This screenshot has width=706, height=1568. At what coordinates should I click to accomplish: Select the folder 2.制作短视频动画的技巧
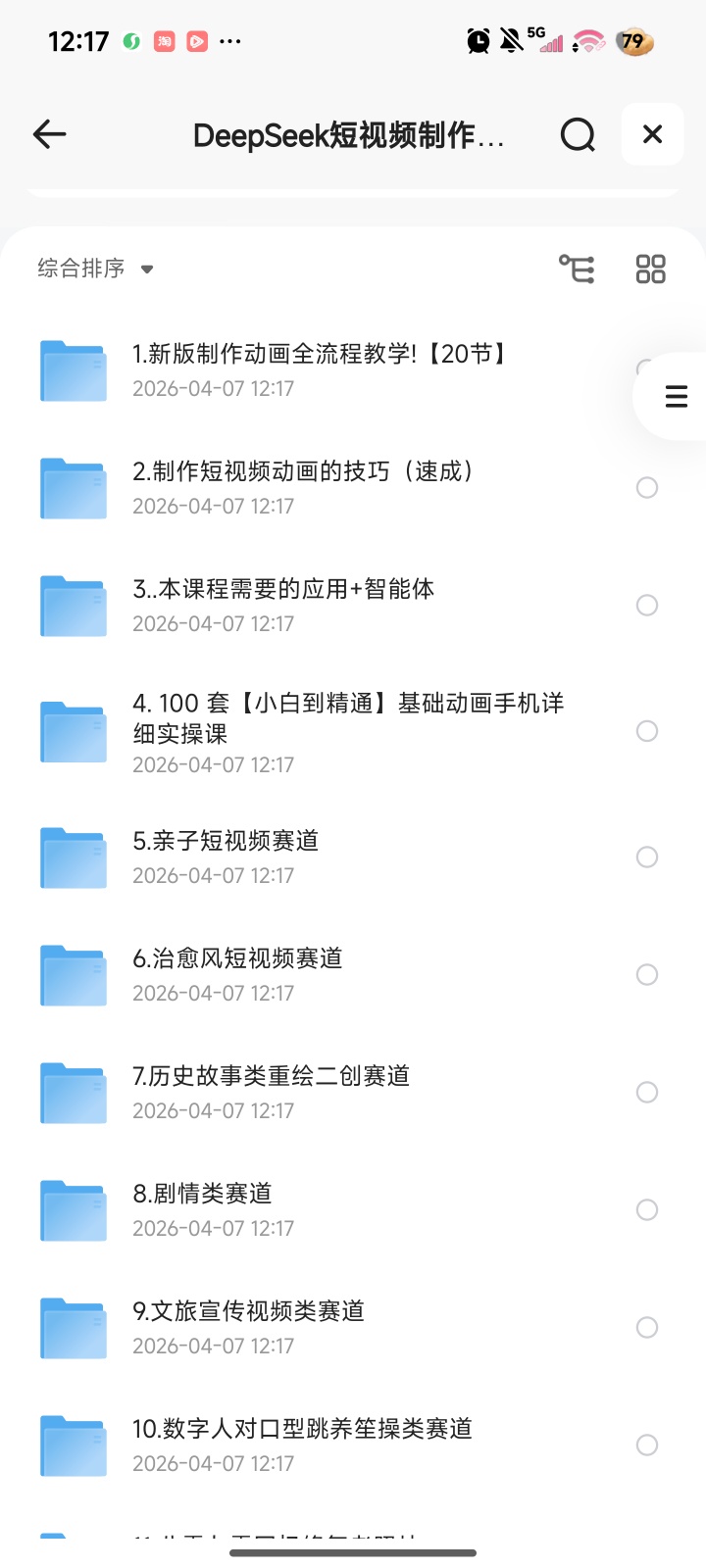click(x=647, y=487)
